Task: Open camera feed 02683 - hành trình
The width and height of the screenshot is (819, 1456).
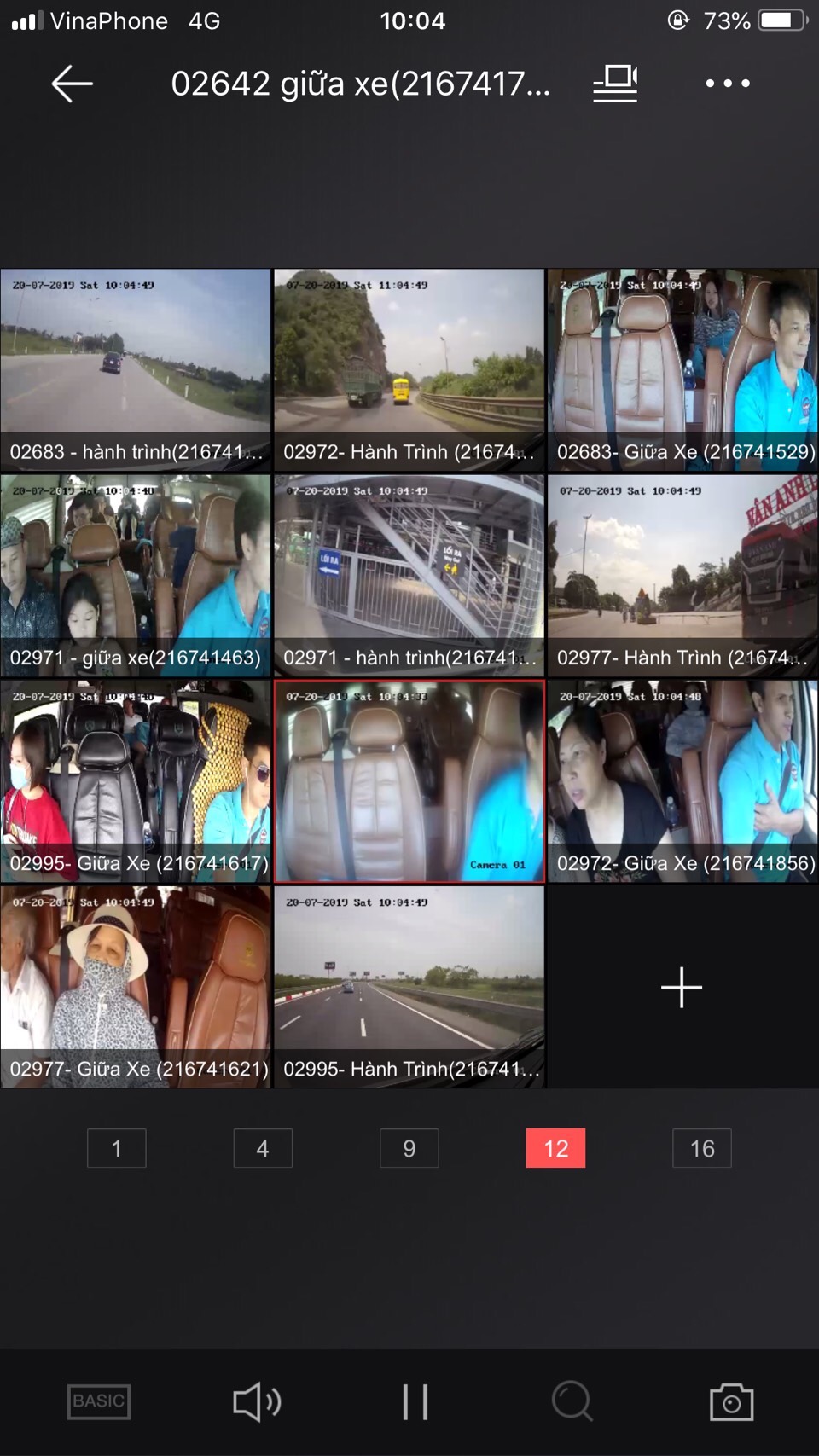Action: coord(136,370)
